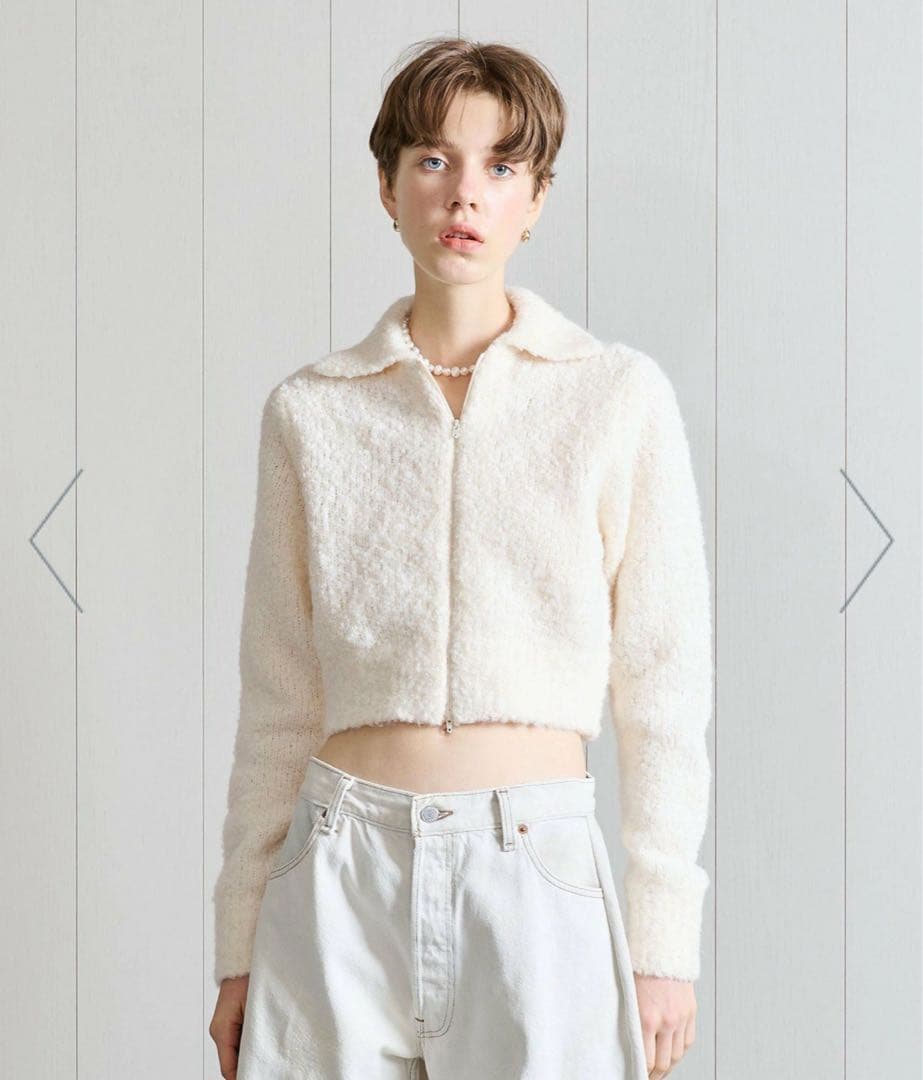The width and height of the screenshot is (923, 1080).
Task: Show the next product photo
Action: (866, 540)
